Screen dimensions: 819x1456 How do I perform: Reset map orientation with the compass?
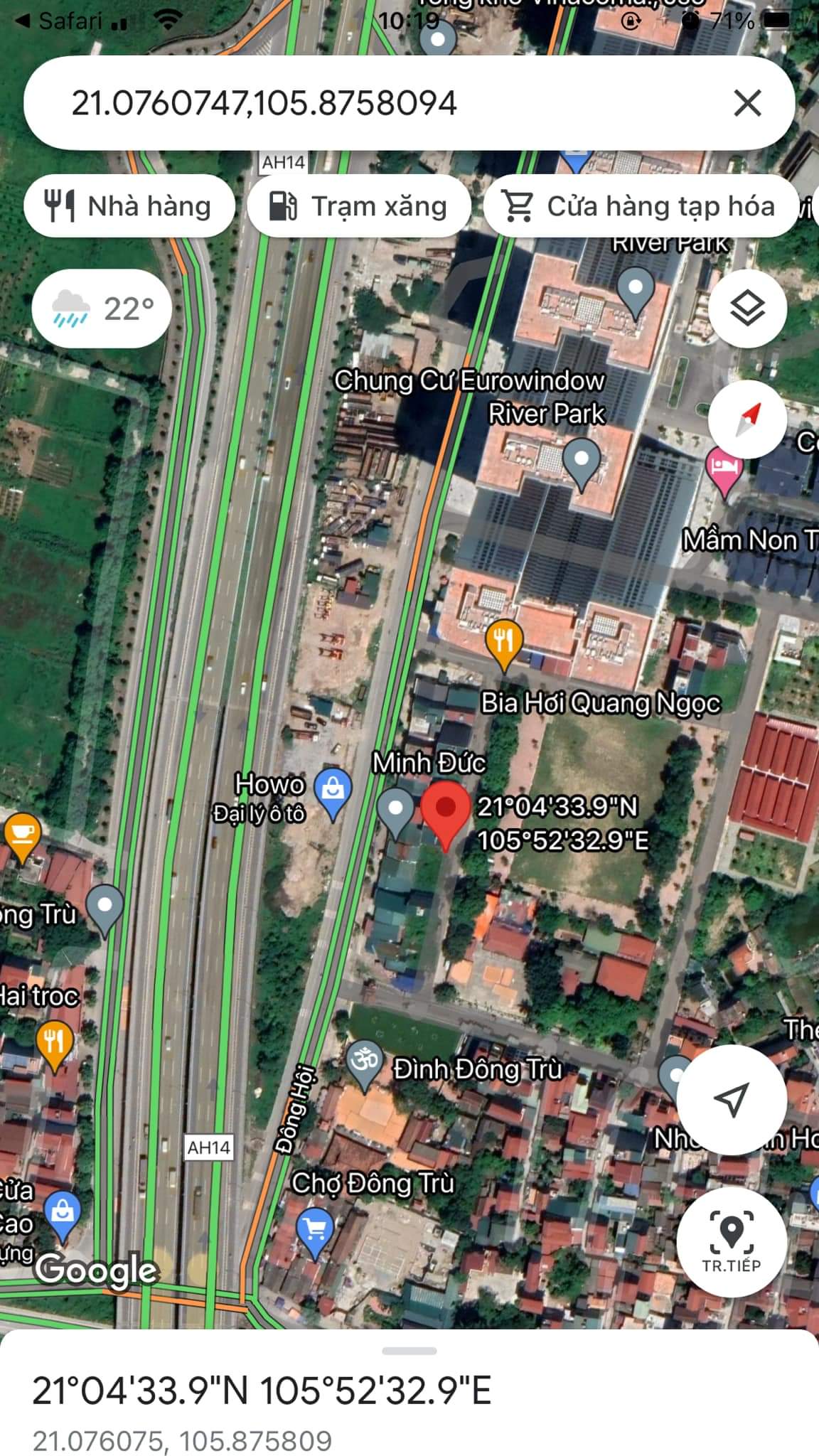(x=747, y=419)
